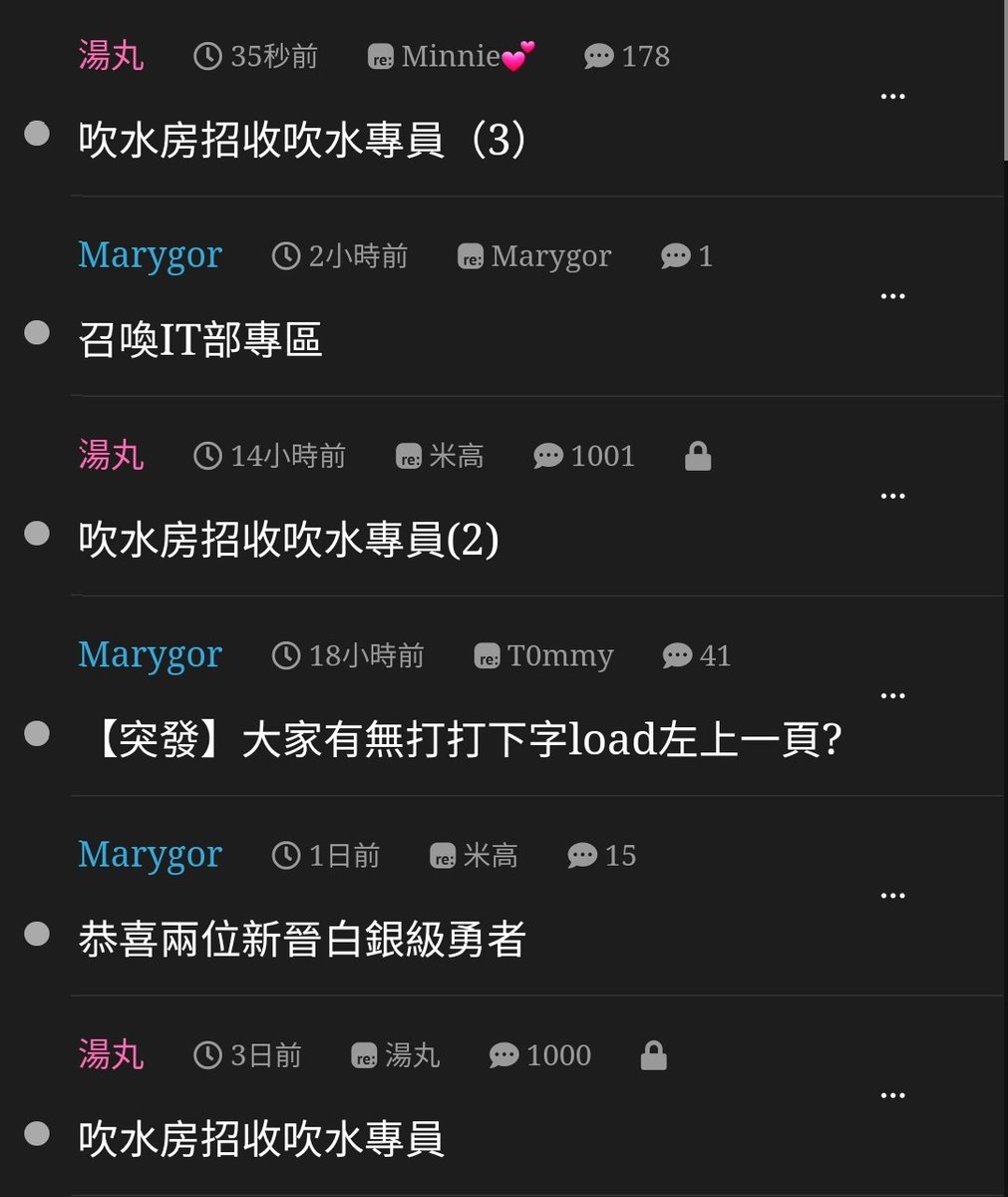View 湯丸's profile on the 35秒前 thread
Image resolution: width=1008 pixels, height=1197 pixels.
pos(112,56)
